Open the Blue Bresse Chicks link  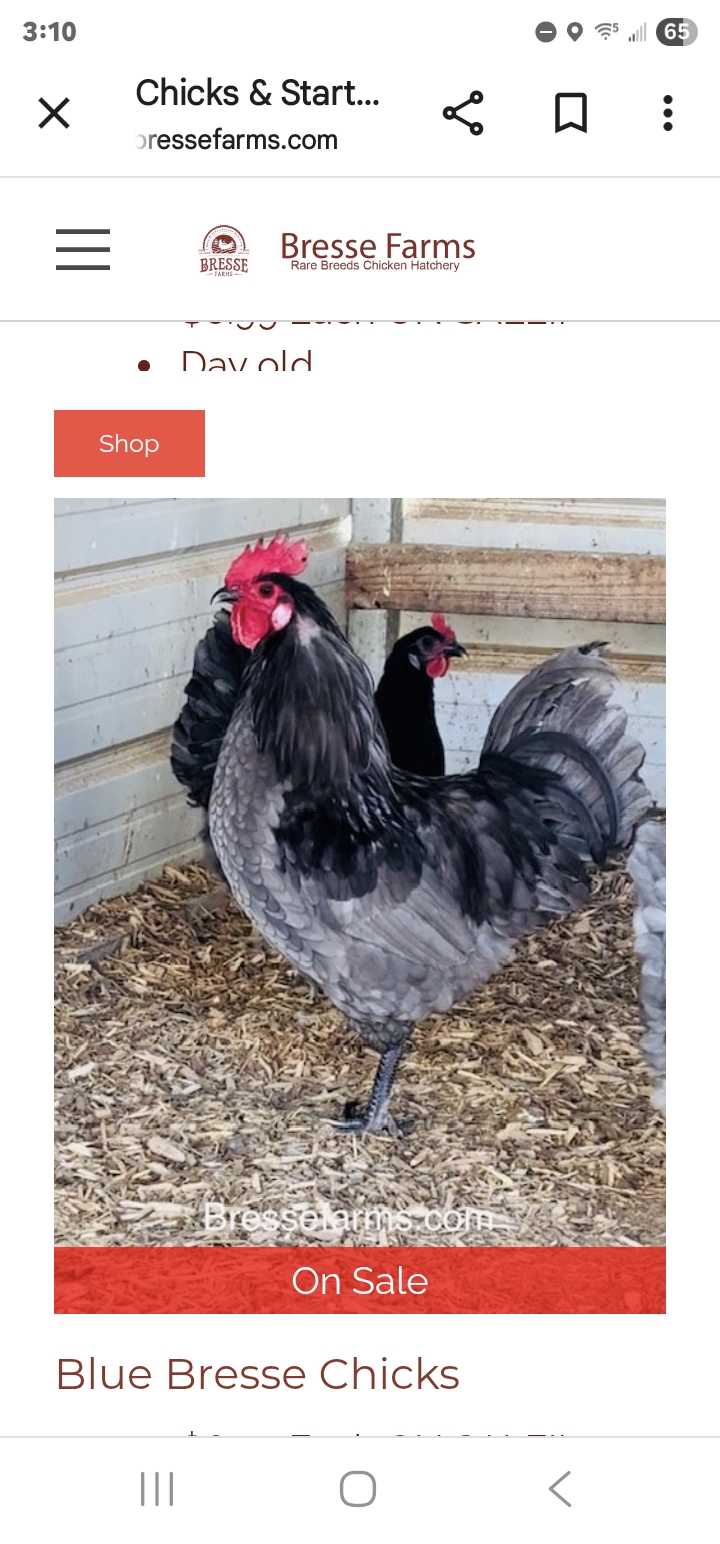point(258,1374)
